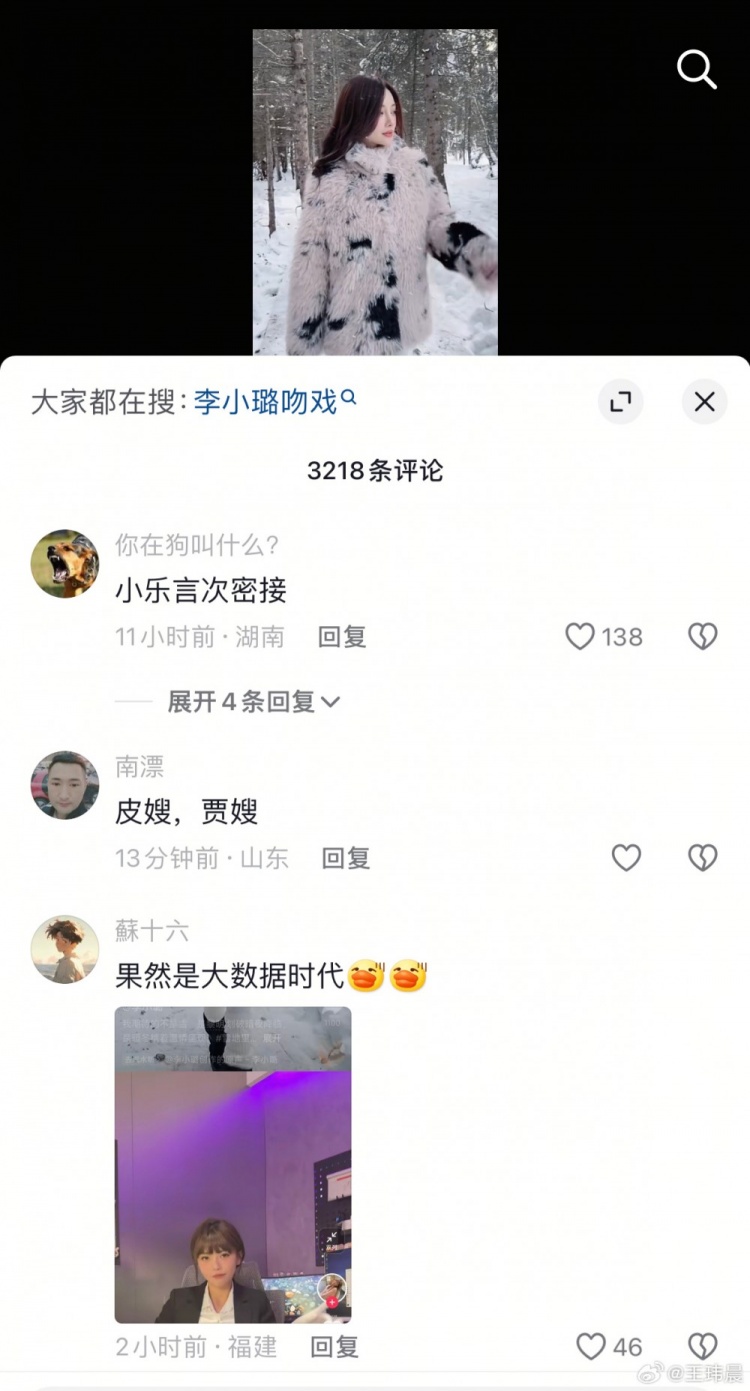This screenshot has width=750, height=1391.
Task: Expand the comments panel to full screen
Action: (620, 402)
